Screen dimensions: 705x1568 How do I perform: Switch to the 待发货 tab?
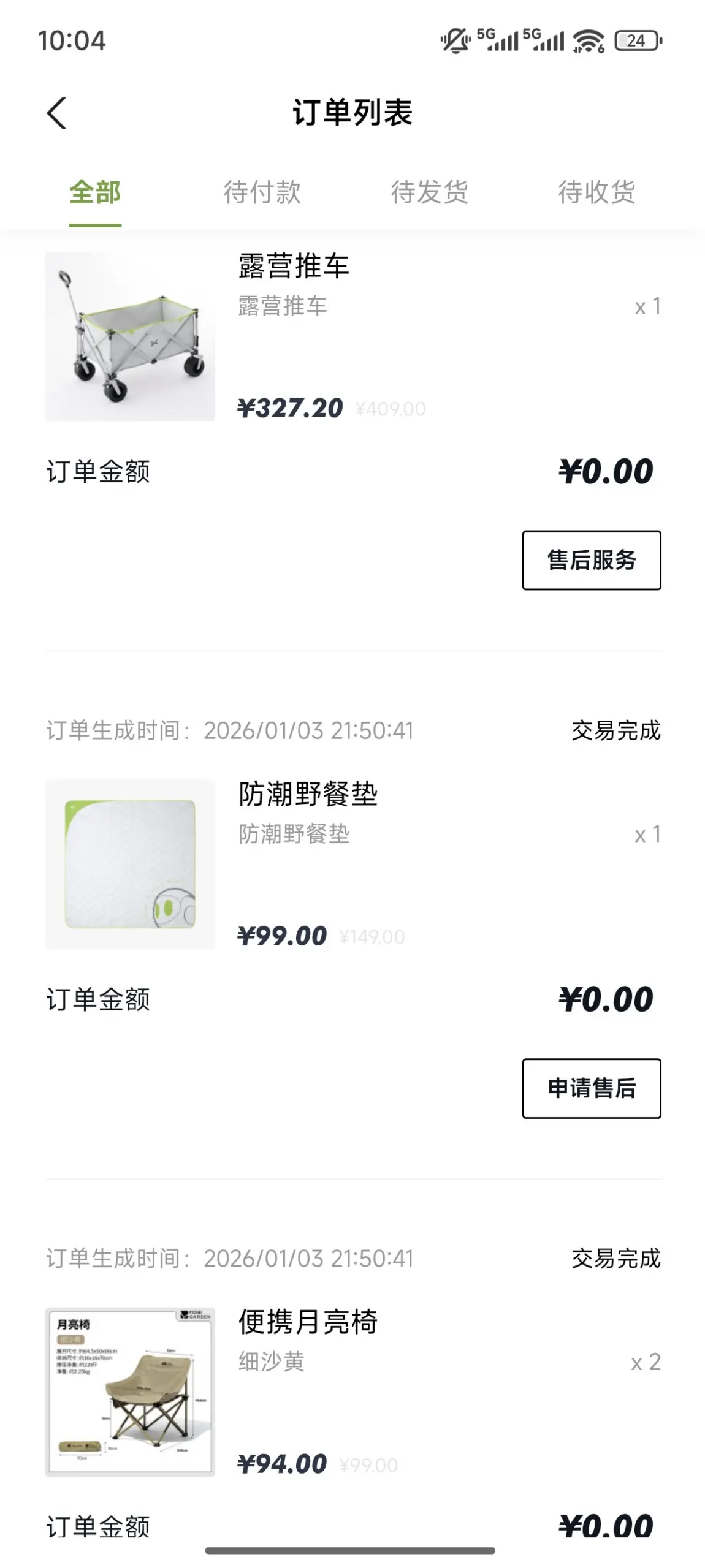(430, 192)
